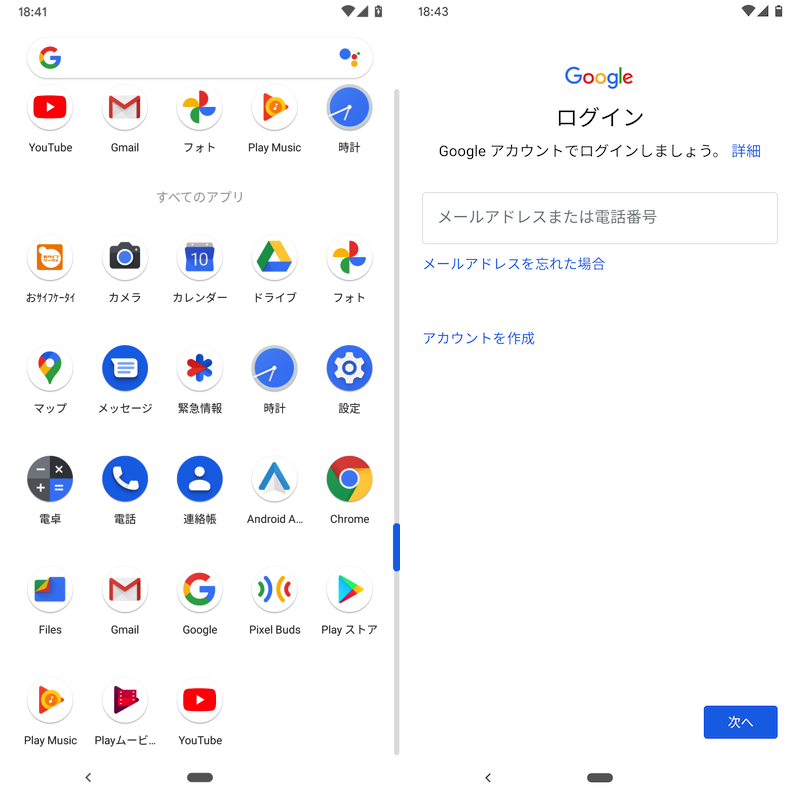Open the メッセージ app
Viewport: 800px width, 800px height.
(125, 369)
